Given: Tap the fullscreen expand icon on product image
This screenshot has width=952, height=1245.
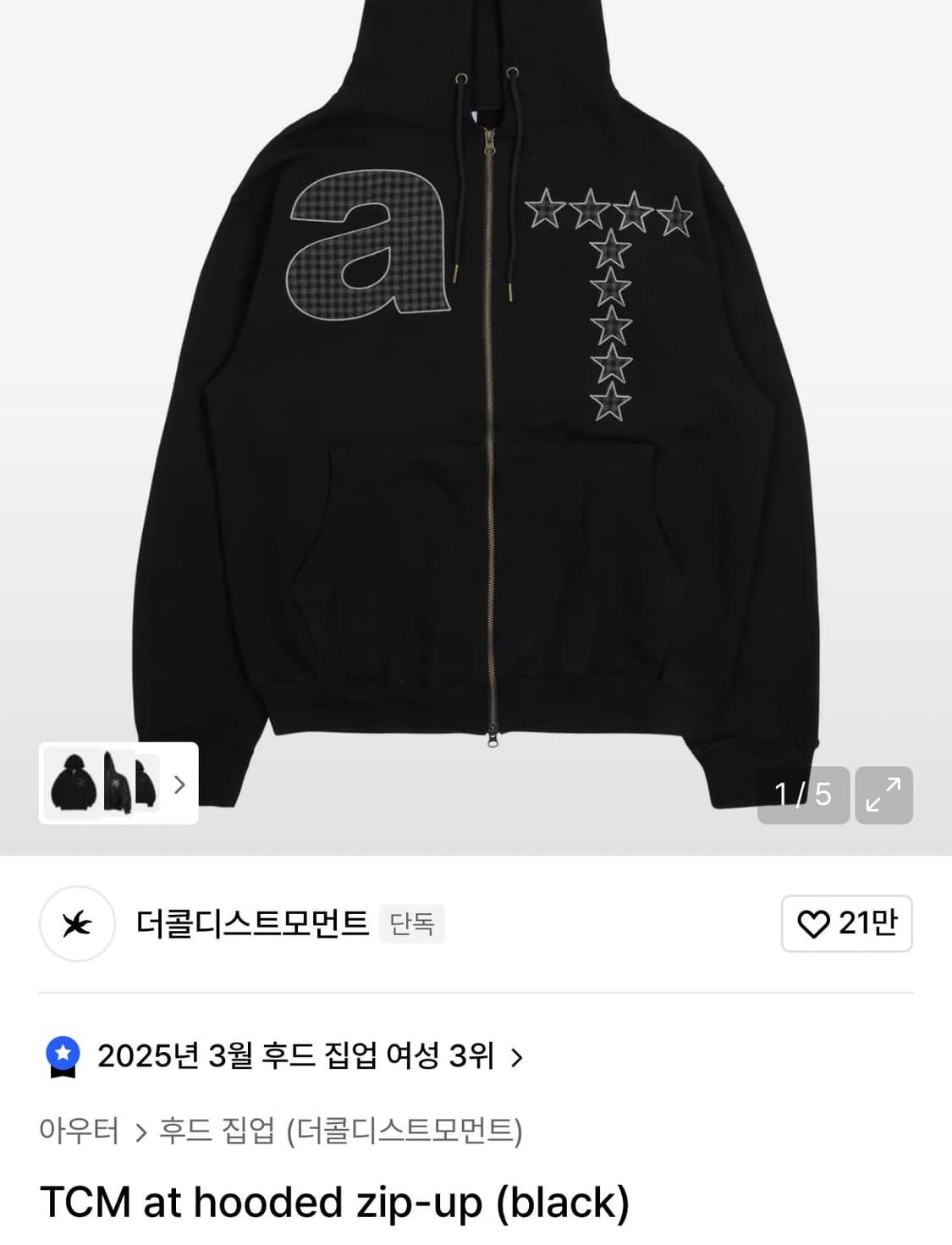Looking at the screenshot, I should tap(883, 794).
